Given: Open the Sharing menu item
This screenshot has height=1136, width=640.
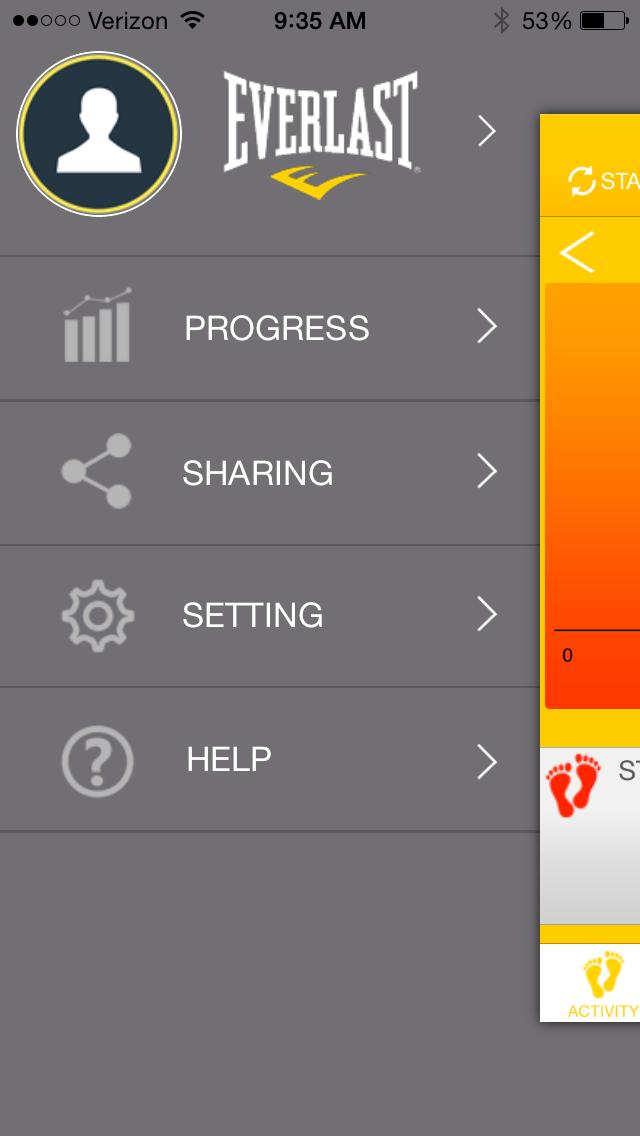Looking at the screenshot, I should [258, 472].
